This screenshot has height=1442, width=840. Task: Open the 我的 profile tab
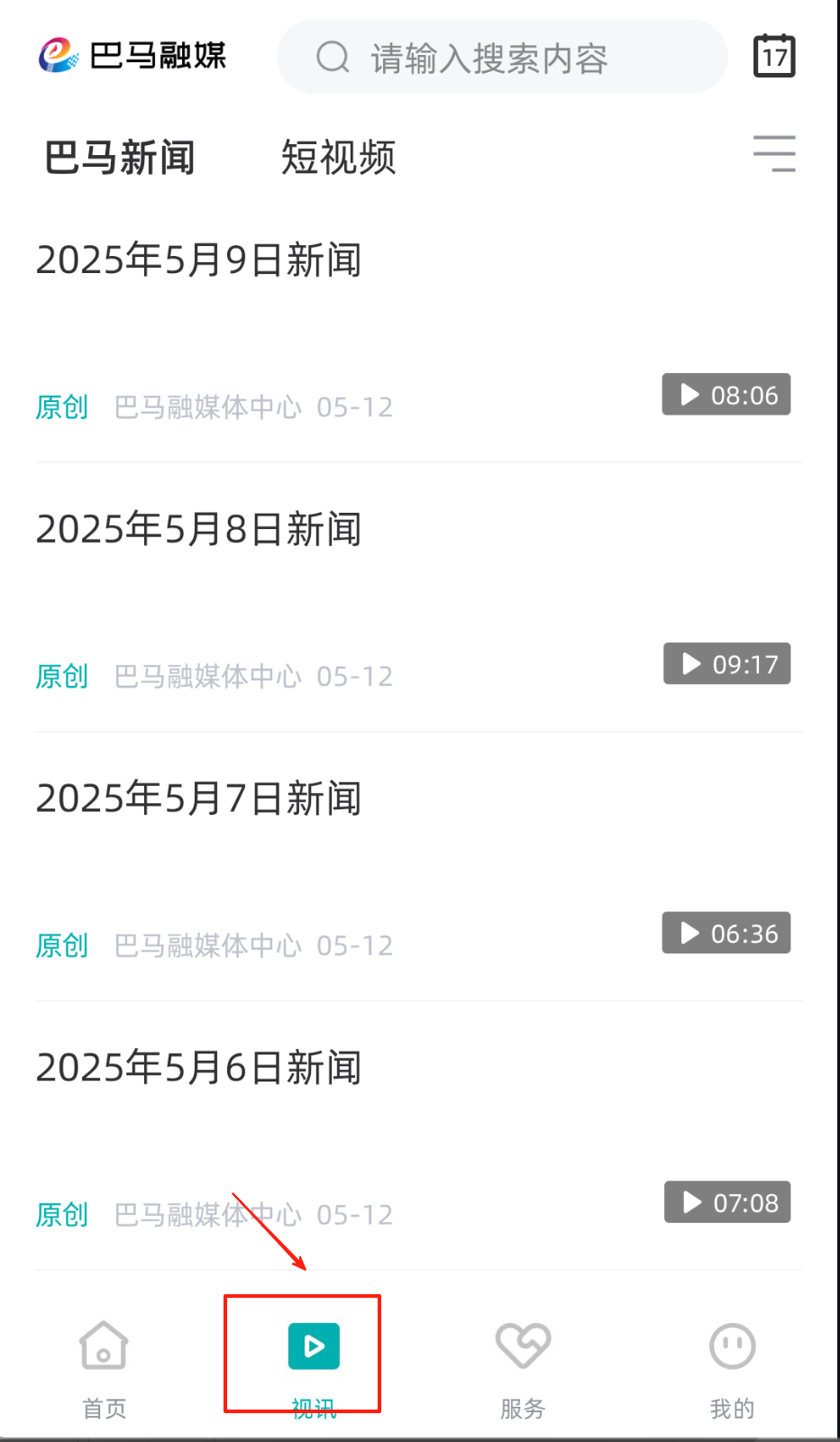click(x=732, y=1365)
